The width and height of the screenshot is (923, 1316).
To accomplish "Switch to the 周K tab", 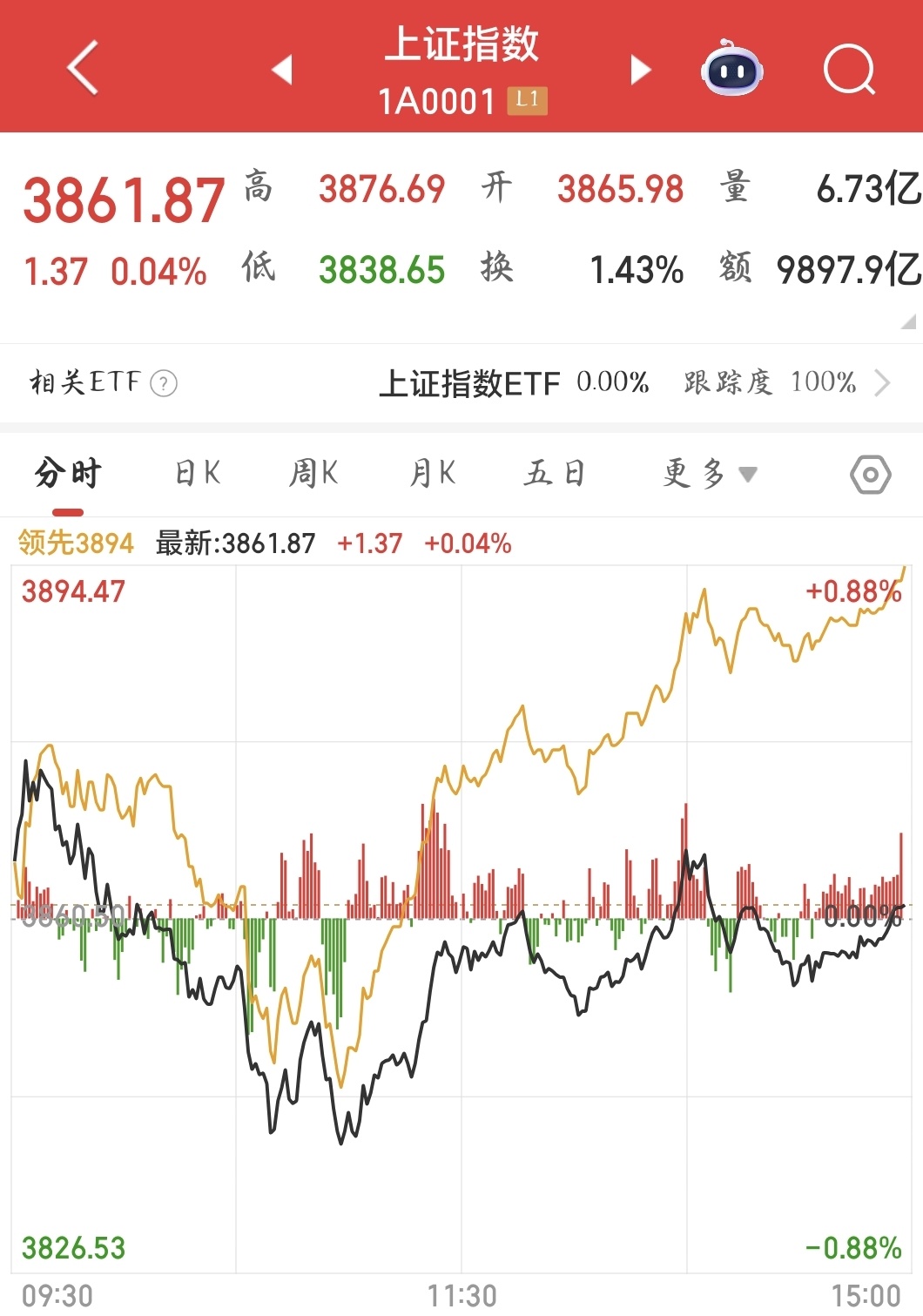I will 313,474.
